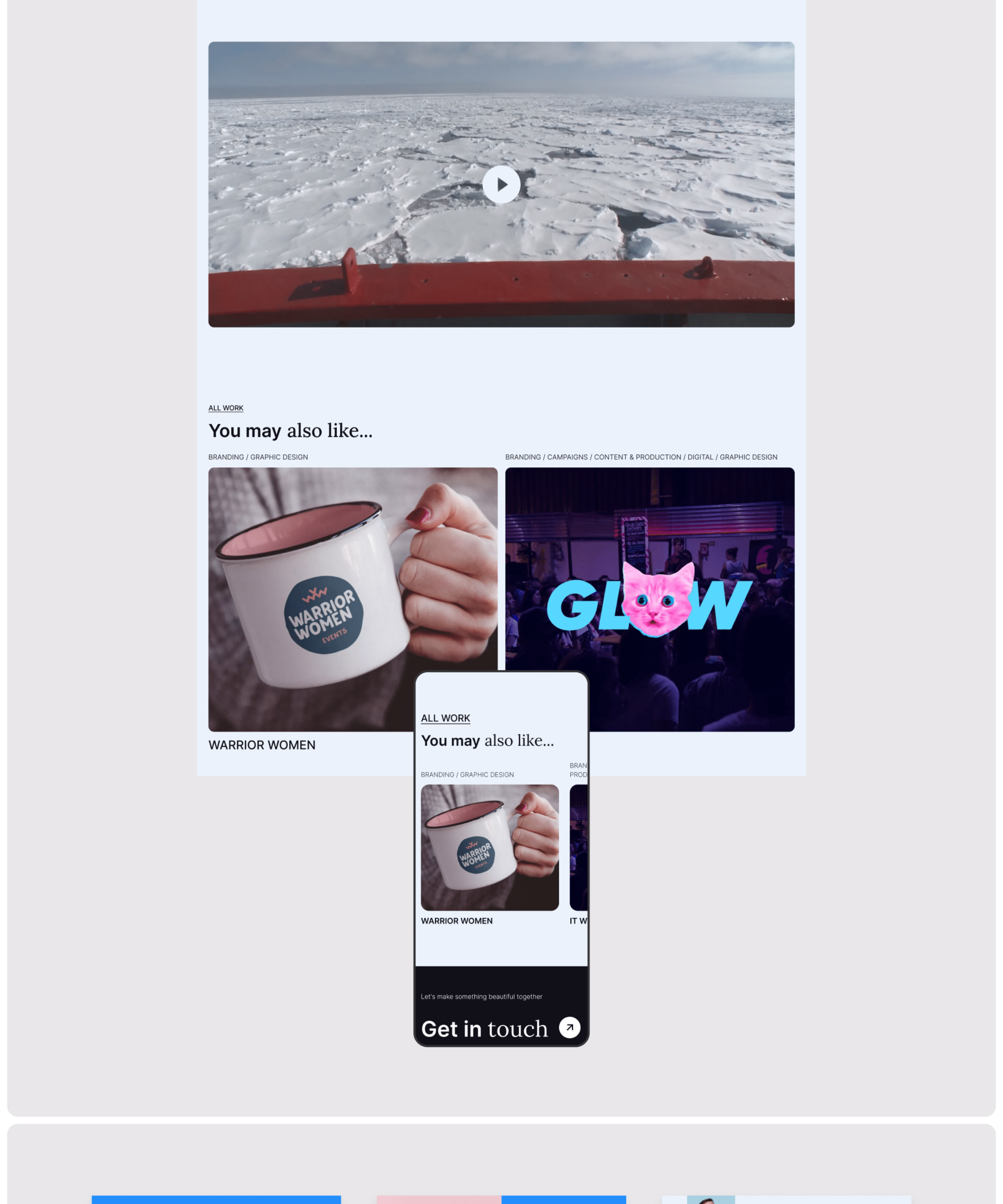This screenshot has height=1204, width=1003.
Task: Click the circular play icon on the video
Action: pos(501,185)
